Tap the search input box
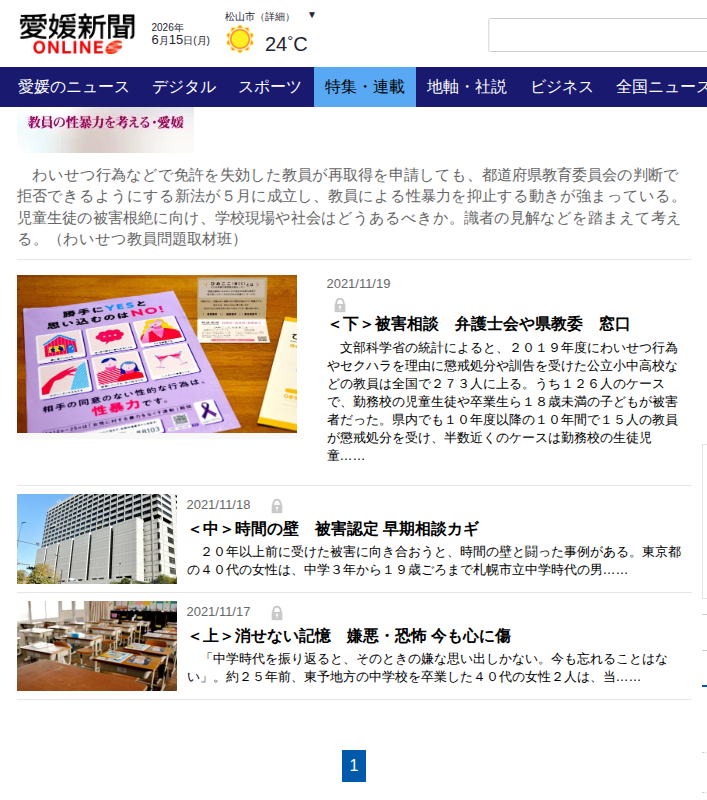The height and width of the screenshot is (800, 707). (597, 35)
